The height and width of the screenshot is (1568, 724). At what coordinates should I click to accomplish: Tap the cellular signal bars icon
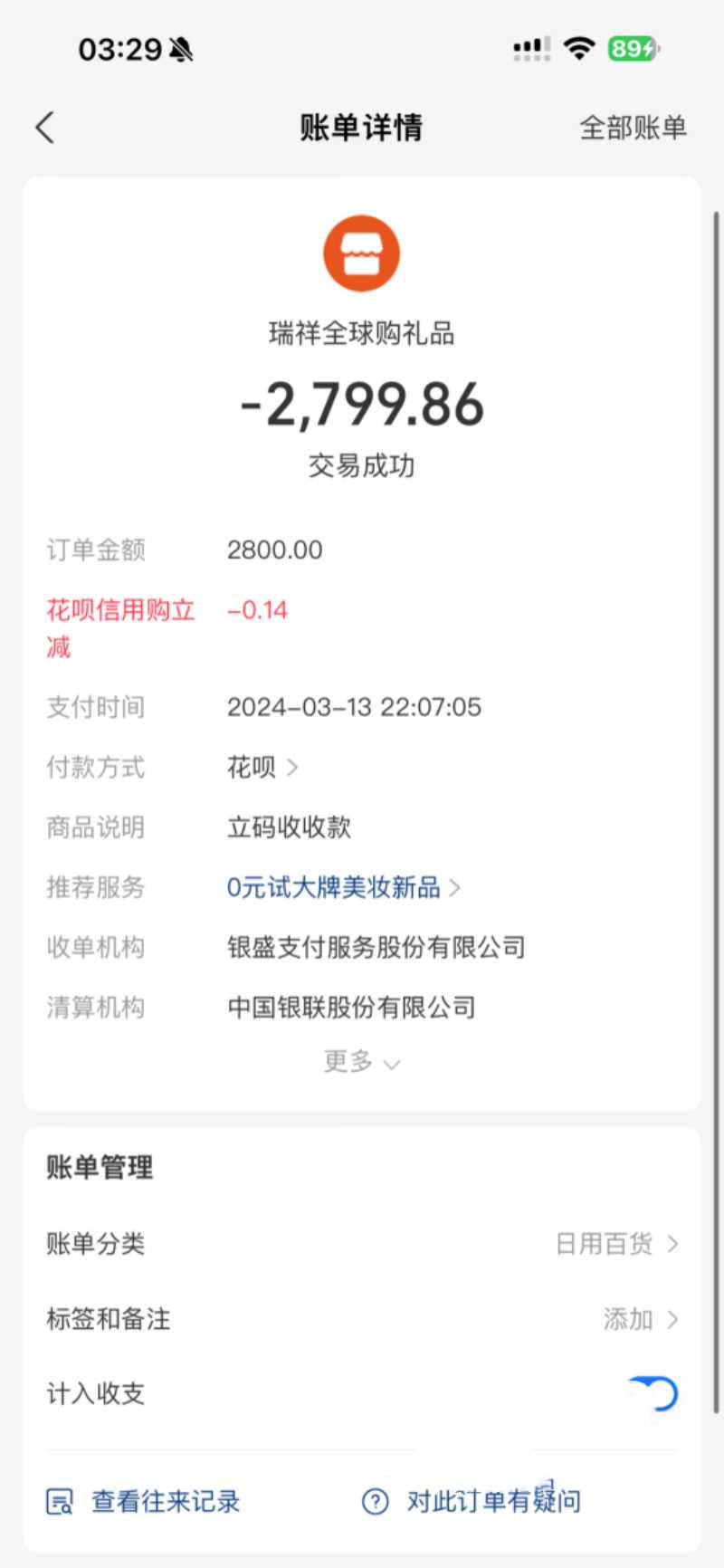click(x=530, y=50)
